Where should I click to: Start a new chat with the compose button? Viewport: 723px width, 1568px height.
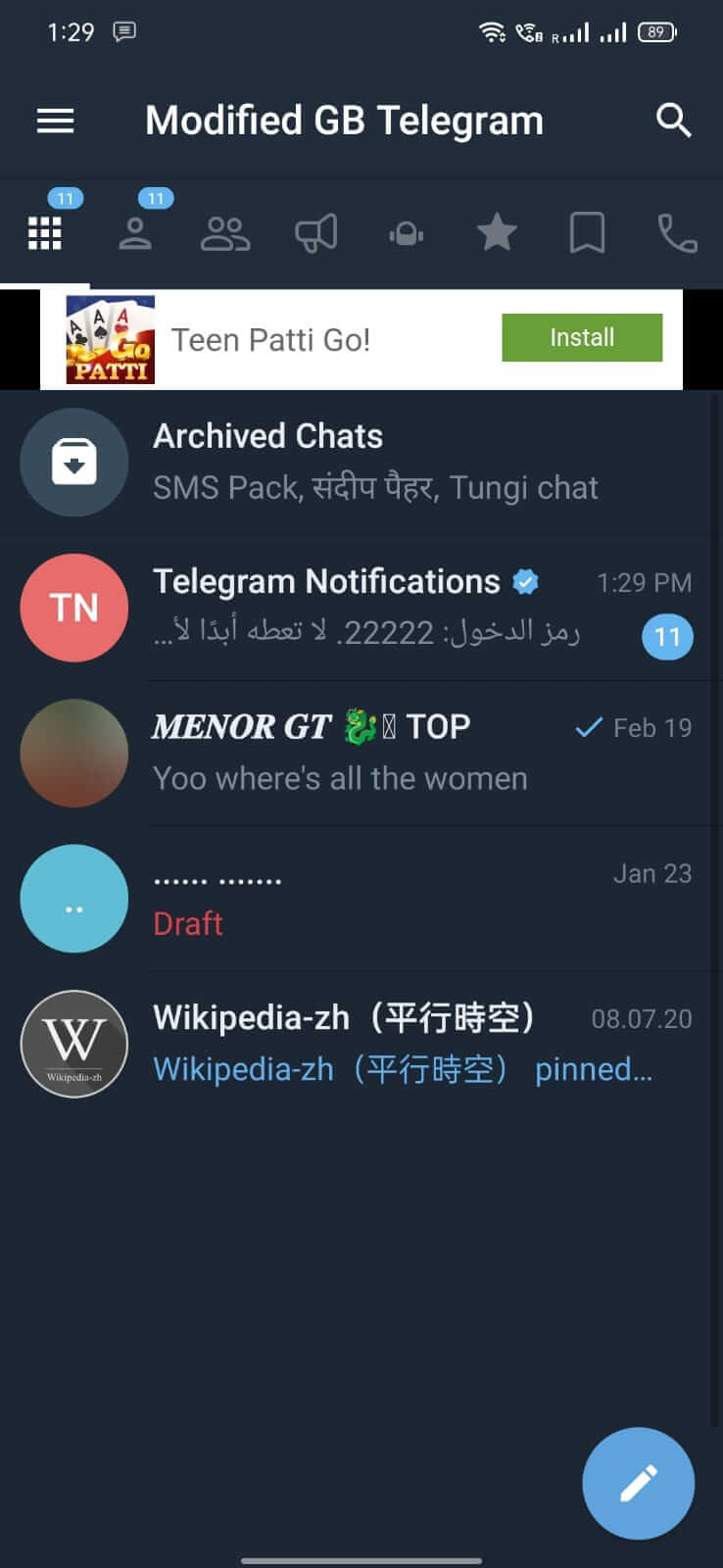[638, 1483]
